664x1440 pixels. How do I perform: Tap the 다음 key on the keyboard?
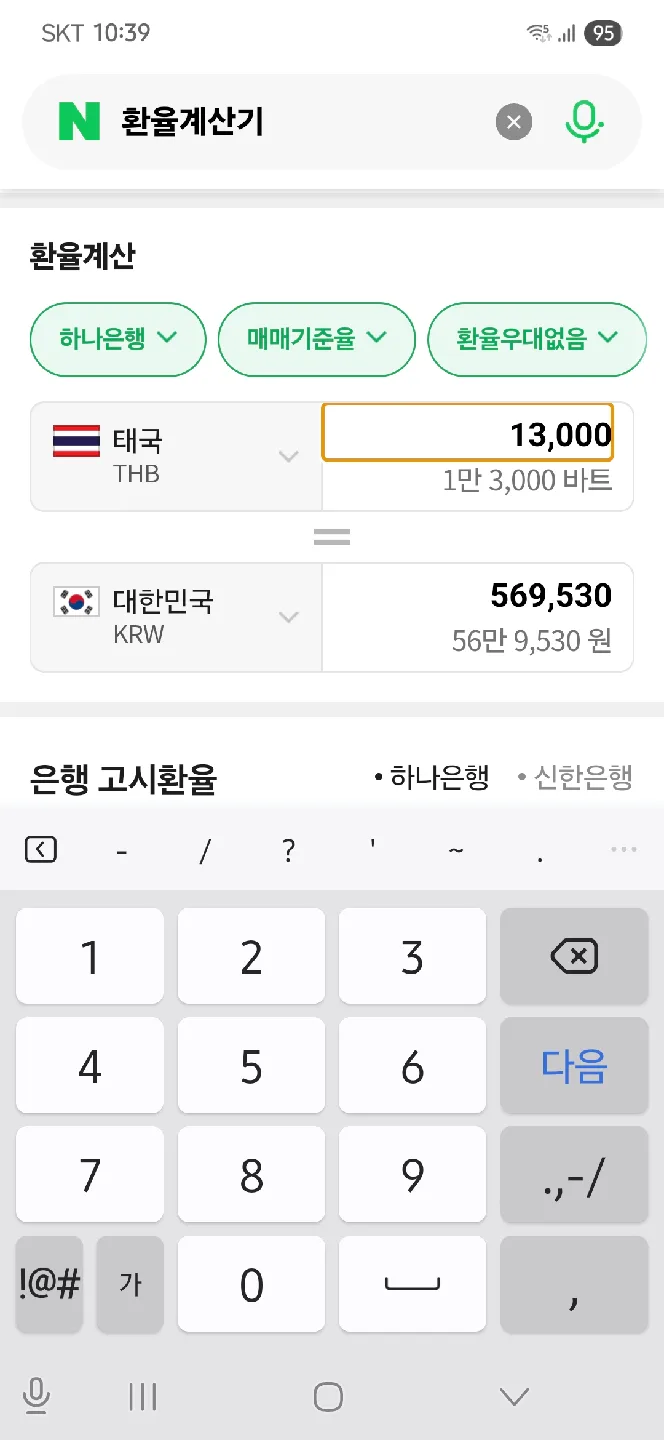[574, 1066]
